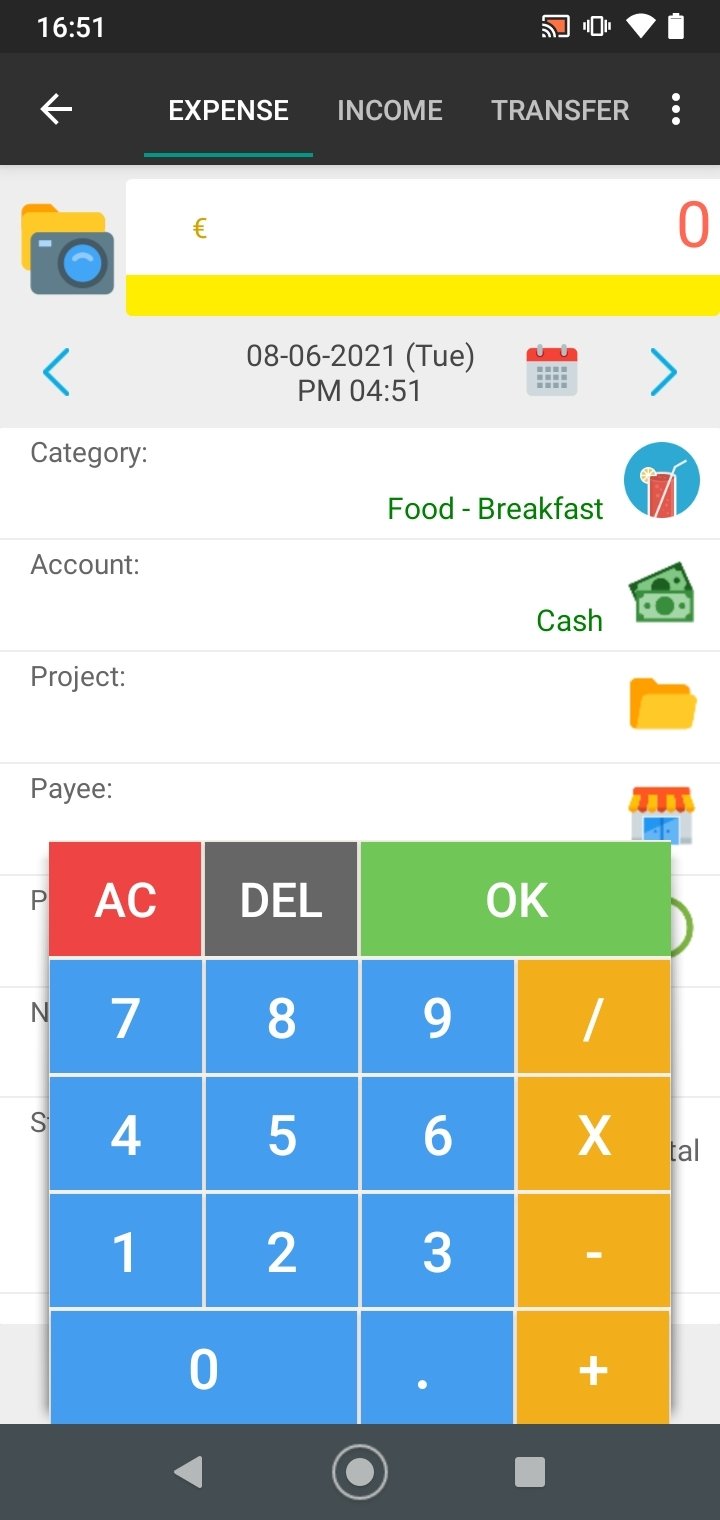
Task: Go to the previous day
Action: 57,372
